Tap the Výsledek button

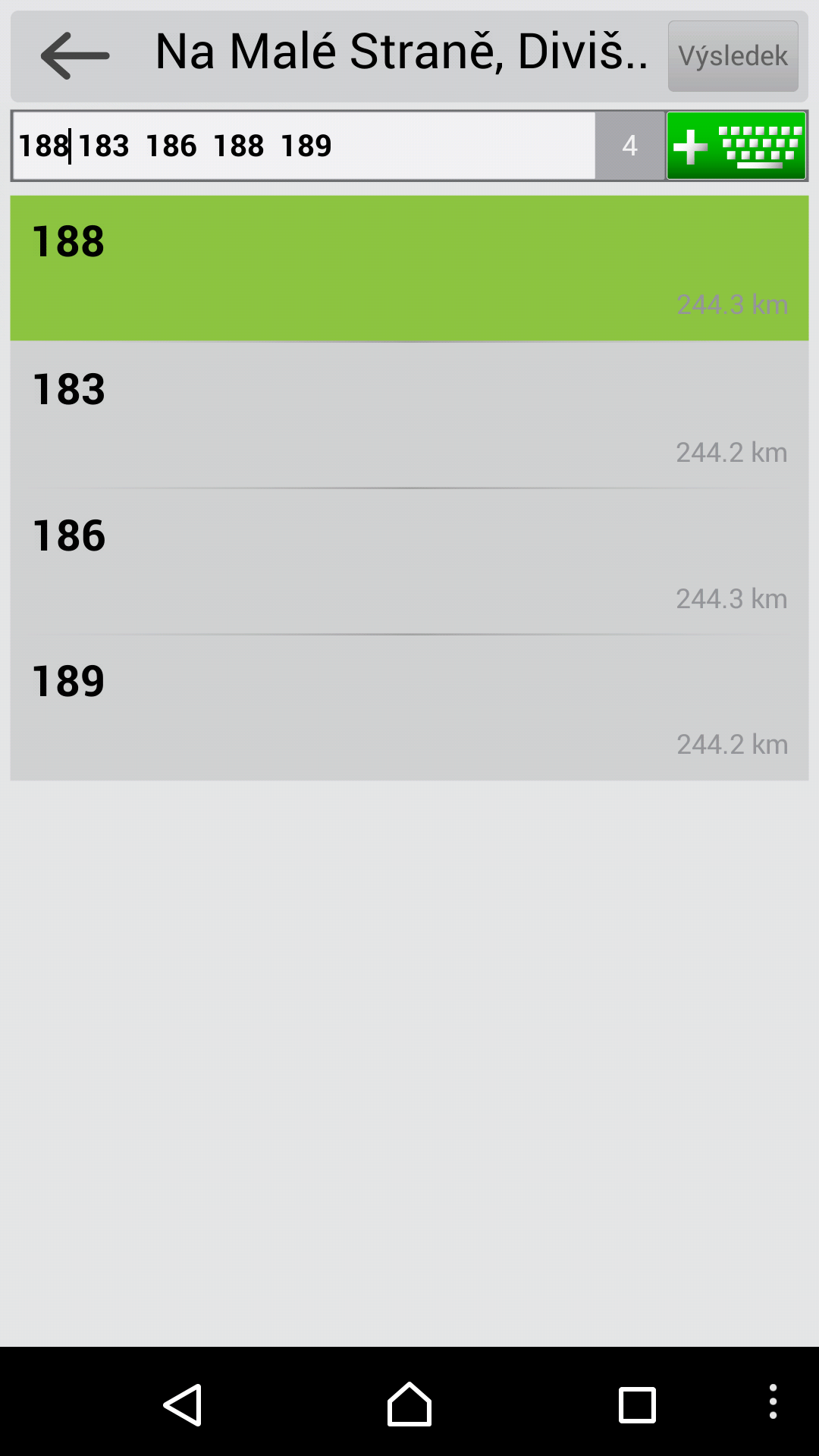[x=733, y=56]
